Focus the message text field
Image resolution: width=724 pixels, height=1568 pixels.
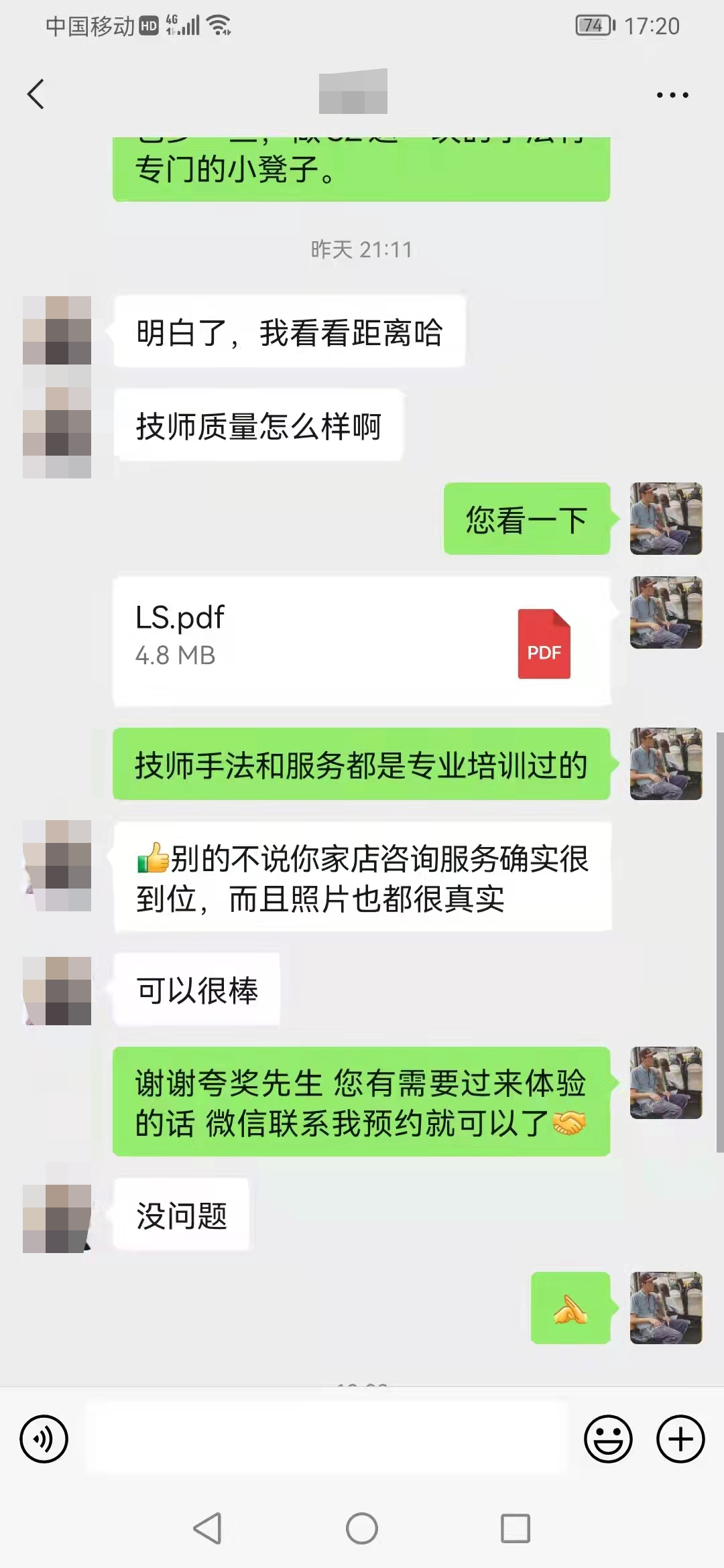click(x=326, y=1439)
